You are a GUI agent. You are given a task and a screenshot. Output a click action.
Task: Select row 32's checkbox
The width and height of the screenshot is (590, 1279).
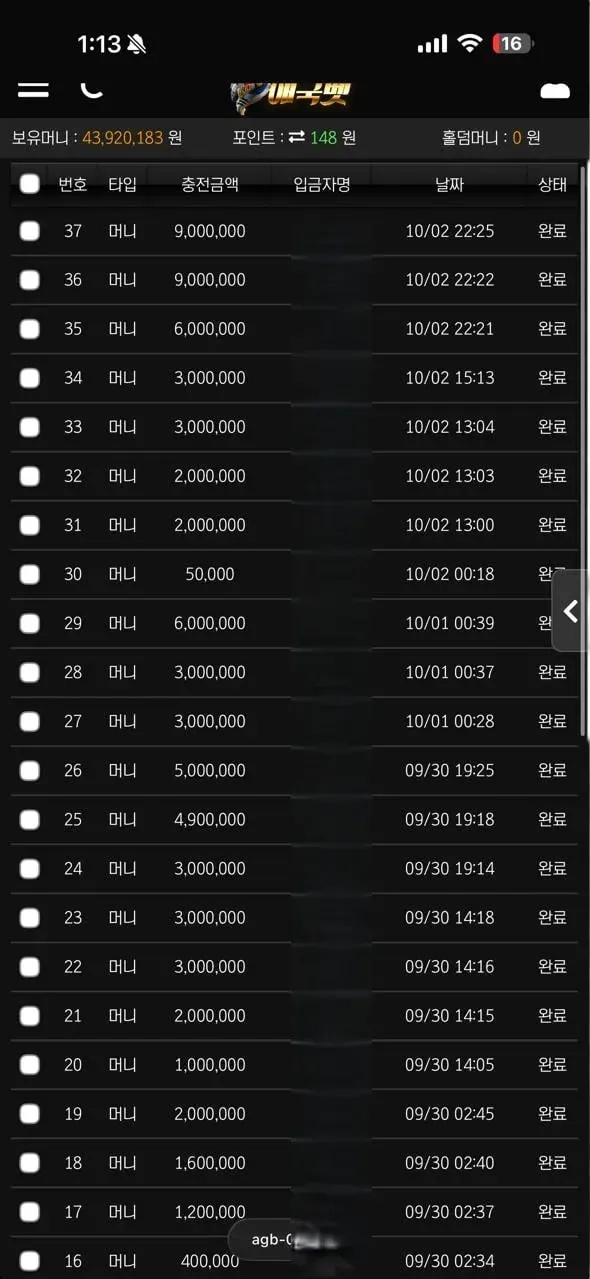tap(30, 476)
